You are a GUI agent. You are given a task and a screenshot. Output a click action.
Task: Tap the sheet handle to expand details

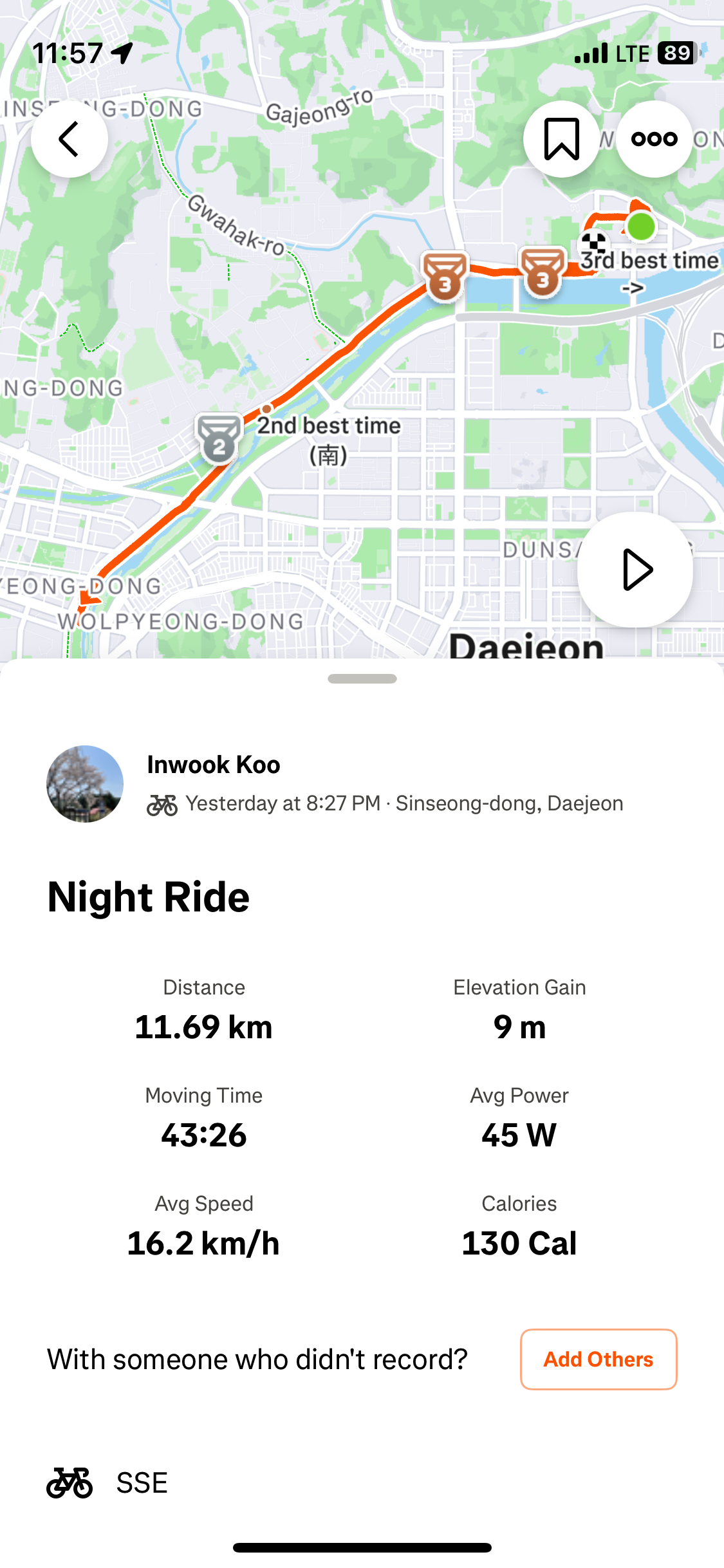click(362, 678)
